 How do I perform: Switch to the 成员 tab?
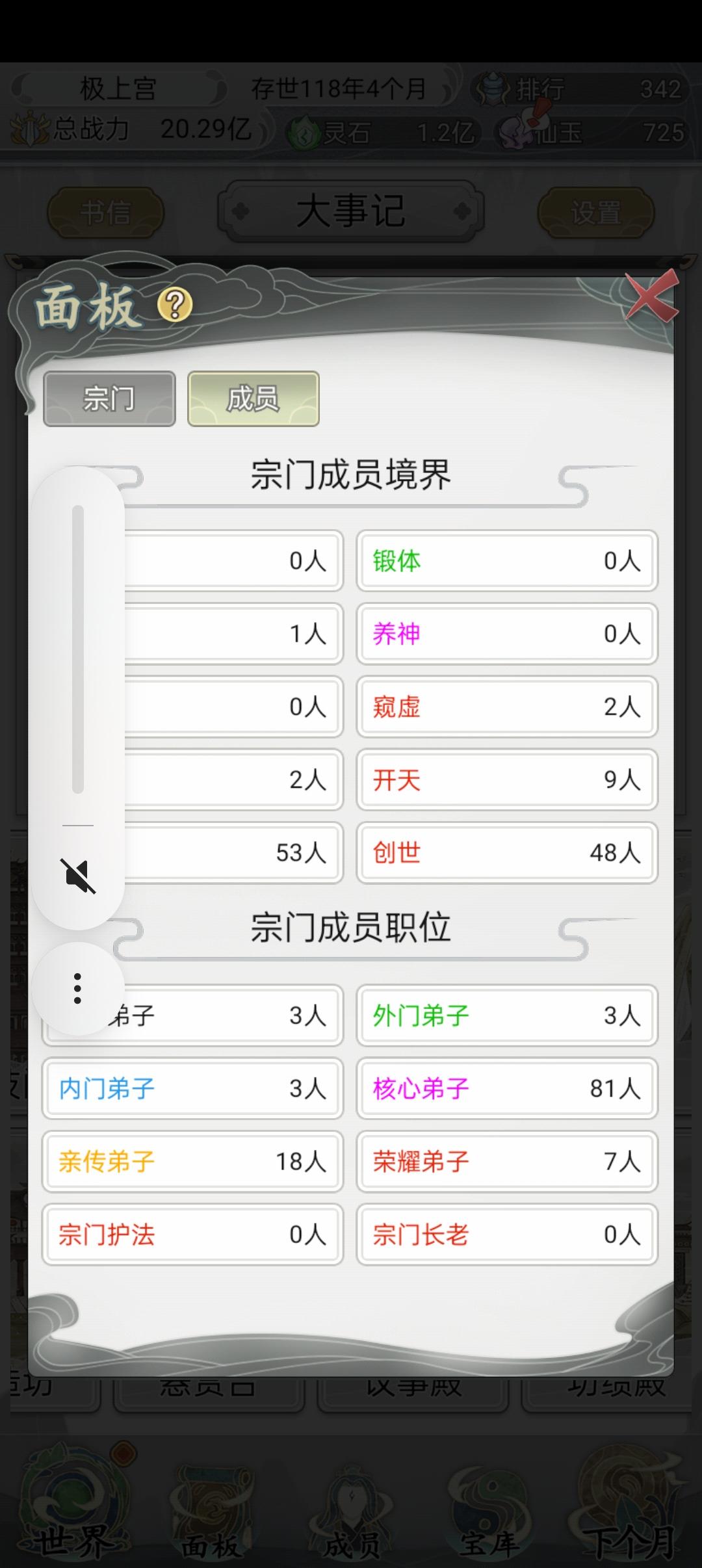click(253, 399)
